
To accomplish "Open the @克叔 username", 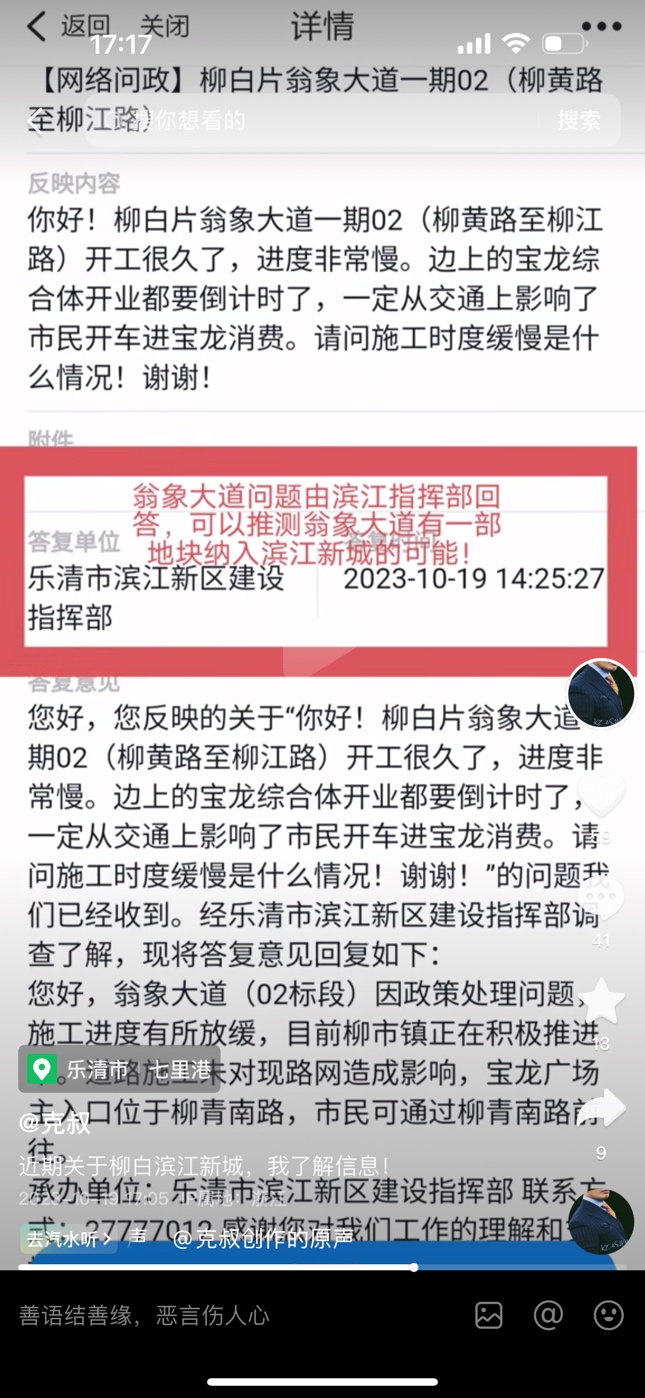I will coord(55,1122).
